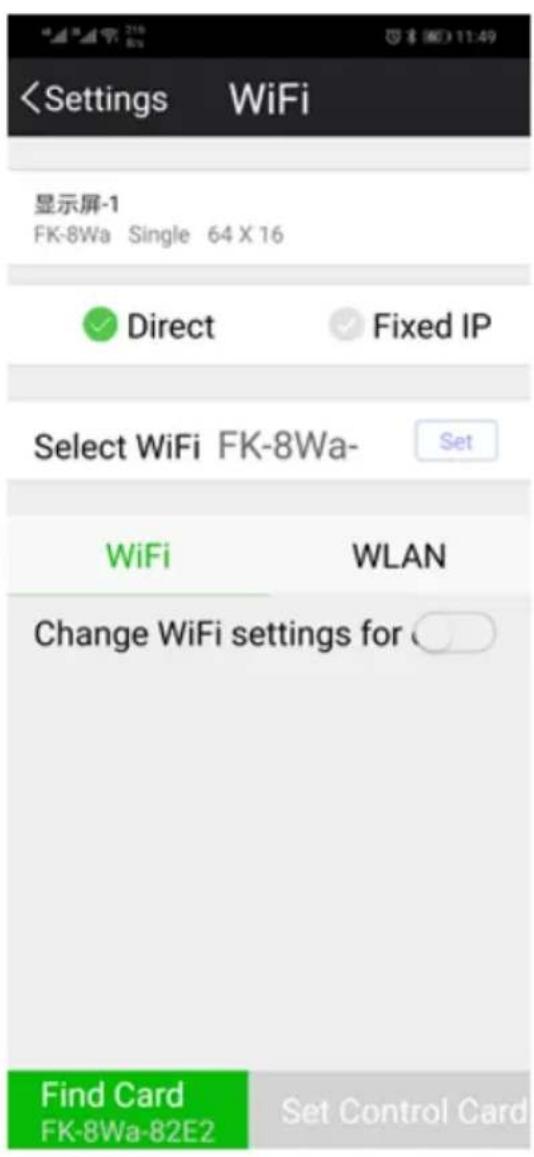Switch to the WLAN tab
This screenshot has width=534, height=1157.
399,556
